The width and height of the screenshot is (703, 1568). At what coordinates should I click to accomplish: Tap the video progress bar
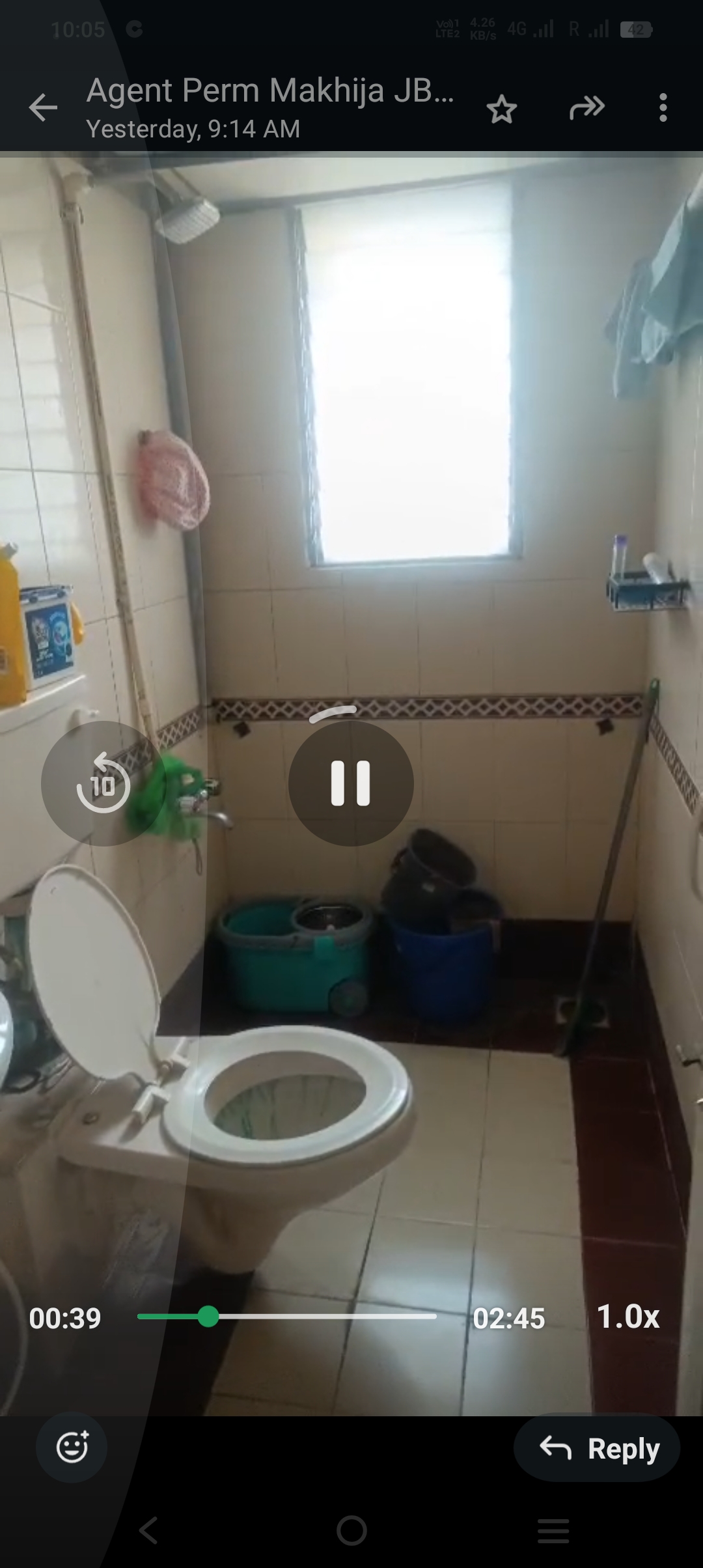pos(286,1317)
